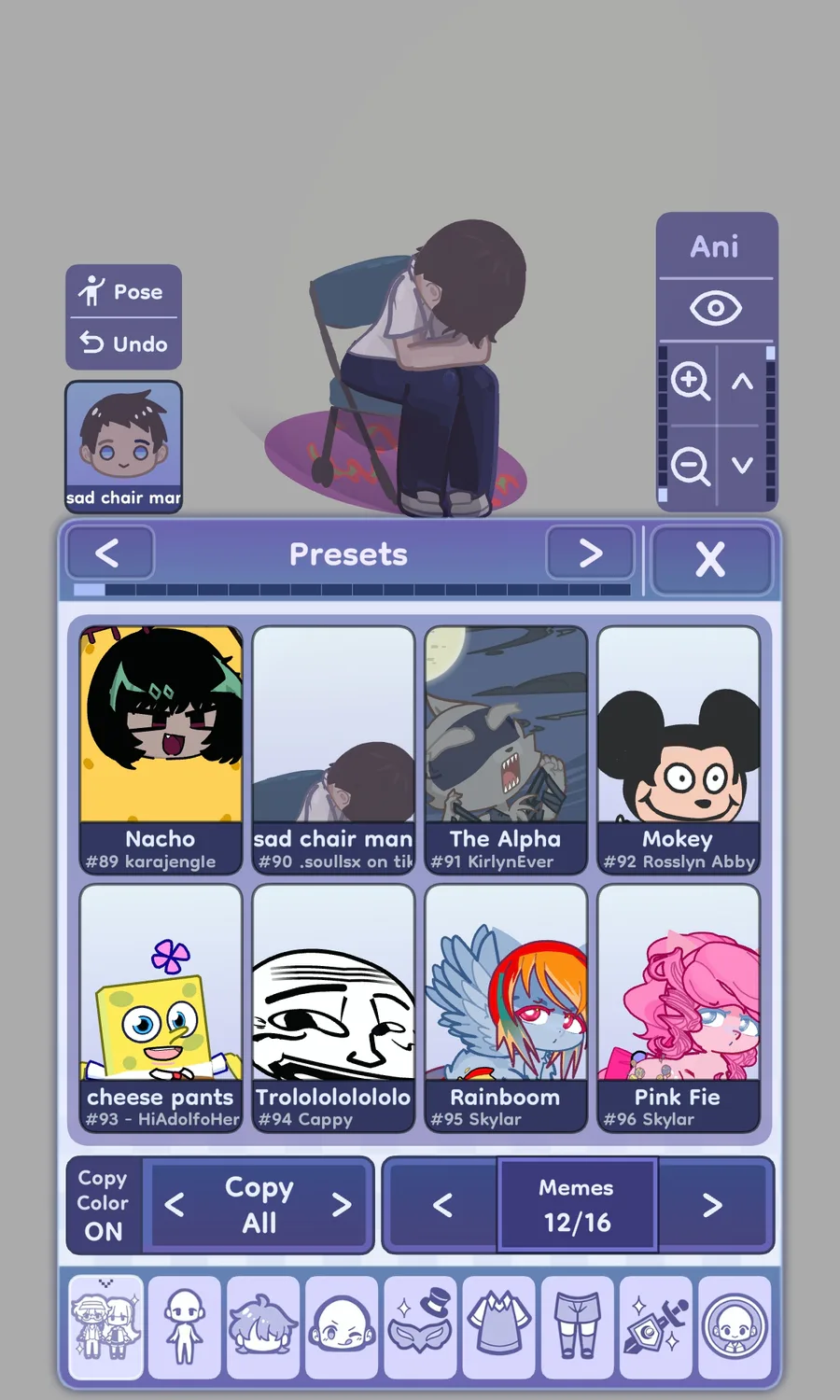Viewport: 840px width, 1400px height.
Task: Switch to the next Memes page
Action: (712, 1205)
